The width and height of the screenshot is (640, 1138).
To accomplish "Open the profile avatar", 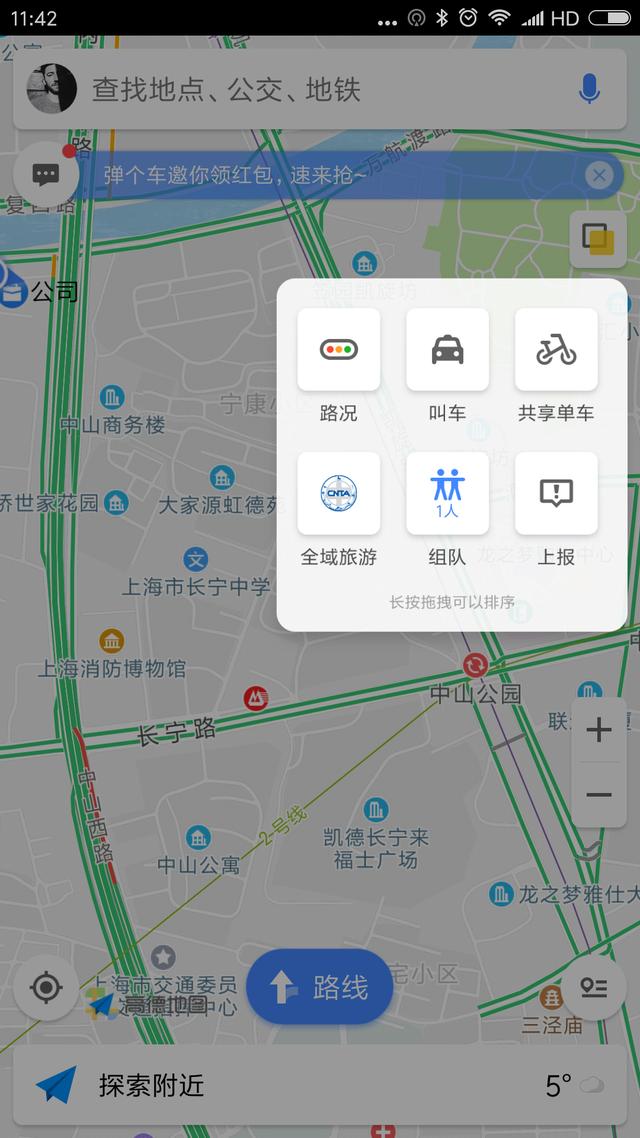I will (x=52, y=89).
